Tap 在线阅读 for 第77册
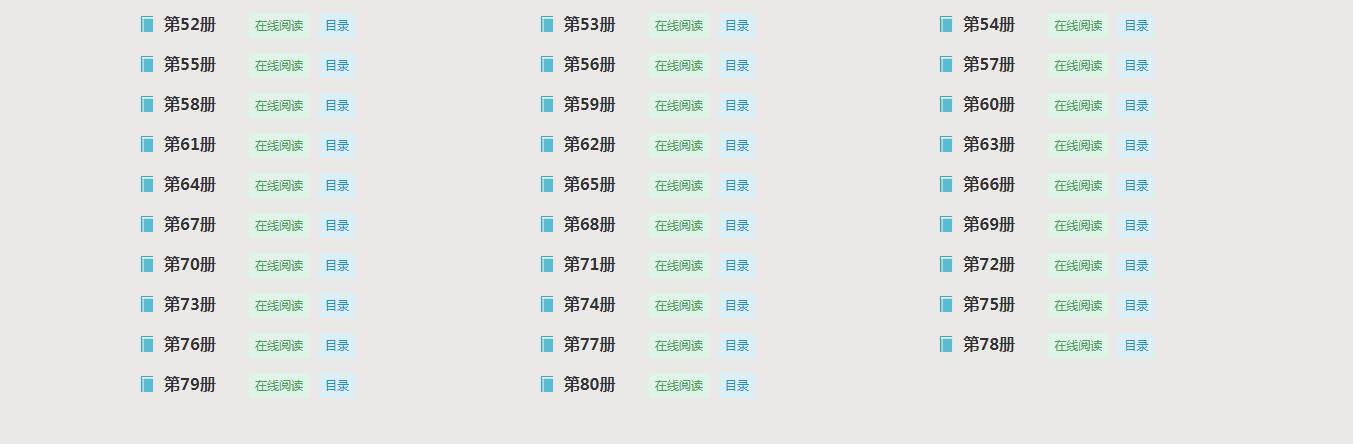Image resolution: width=1353 pixels, height=444 pixels. [679, 346]
